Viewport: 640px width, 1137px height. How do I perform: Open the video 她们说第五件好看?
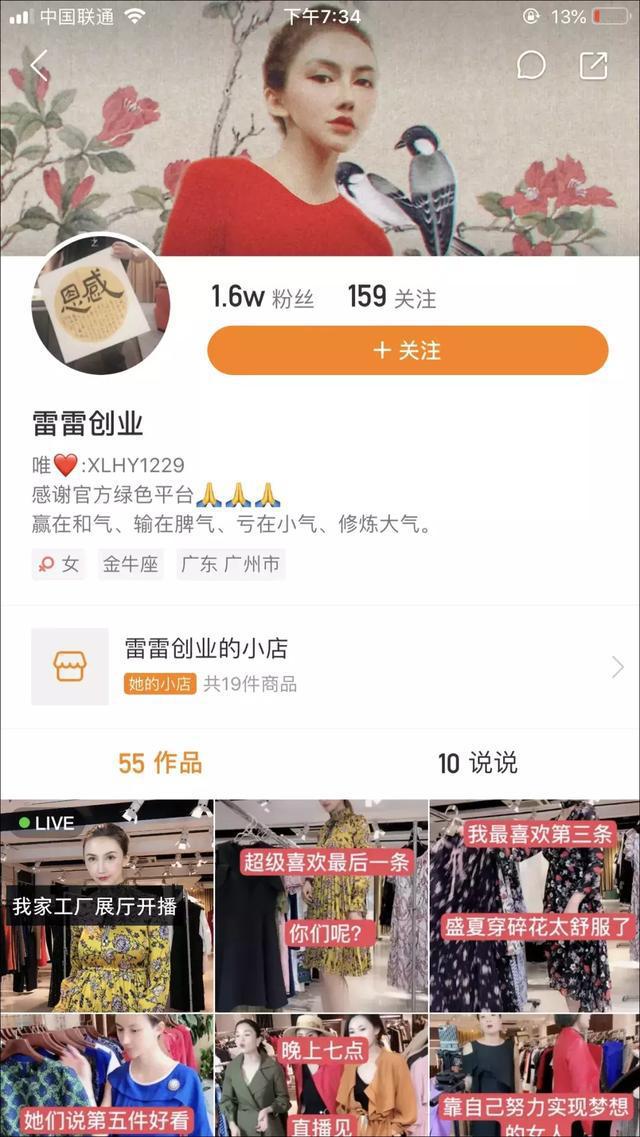106,1076
